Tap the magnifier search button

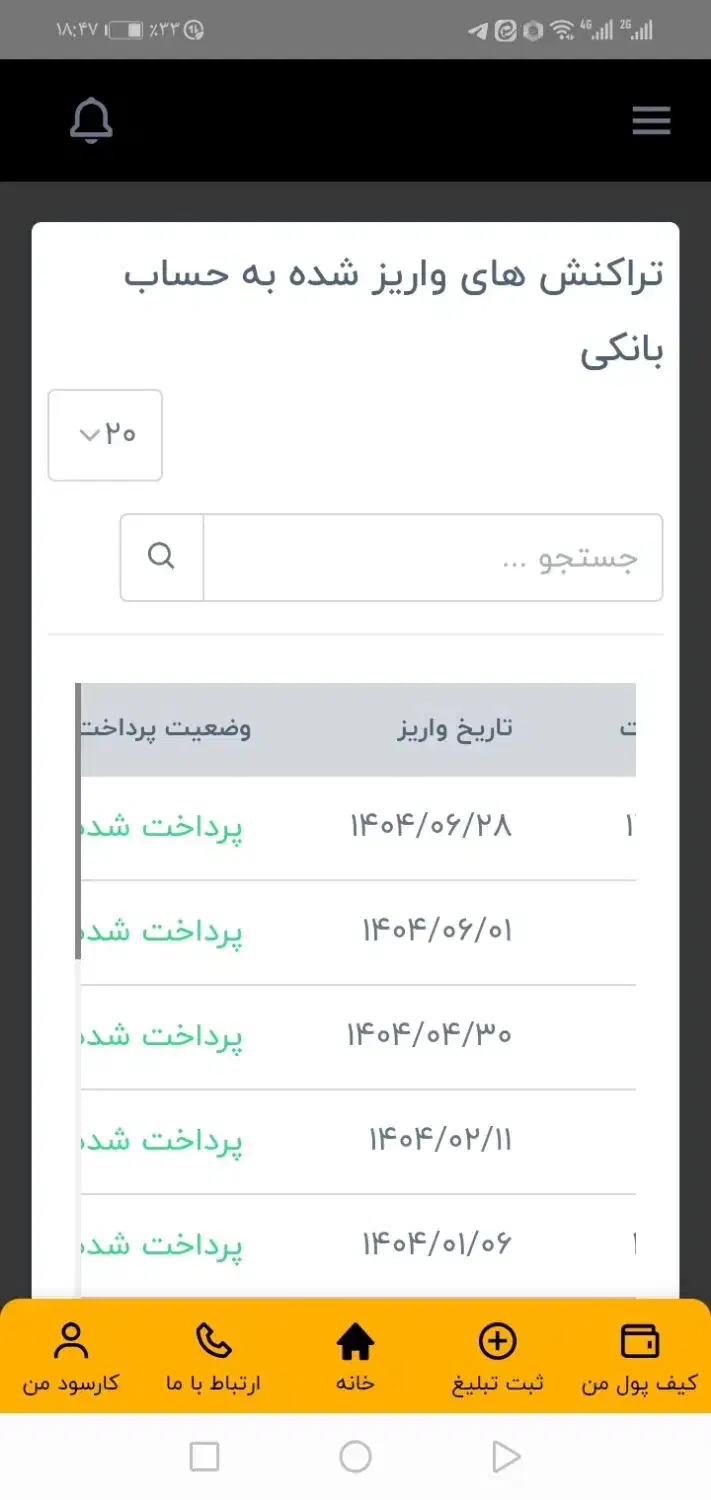(x=161, y=558)
